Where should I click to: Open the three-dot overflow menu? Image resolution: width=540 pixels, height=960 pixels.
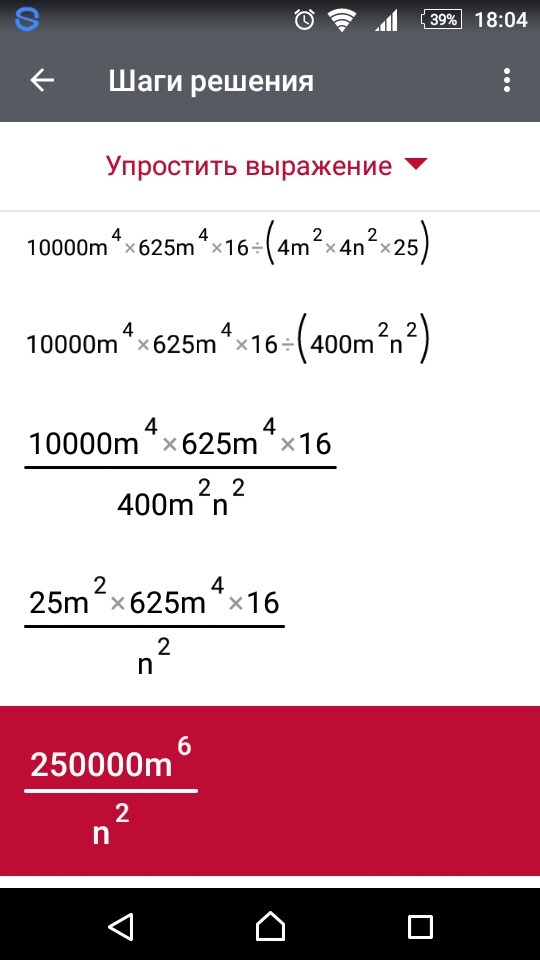506,80
